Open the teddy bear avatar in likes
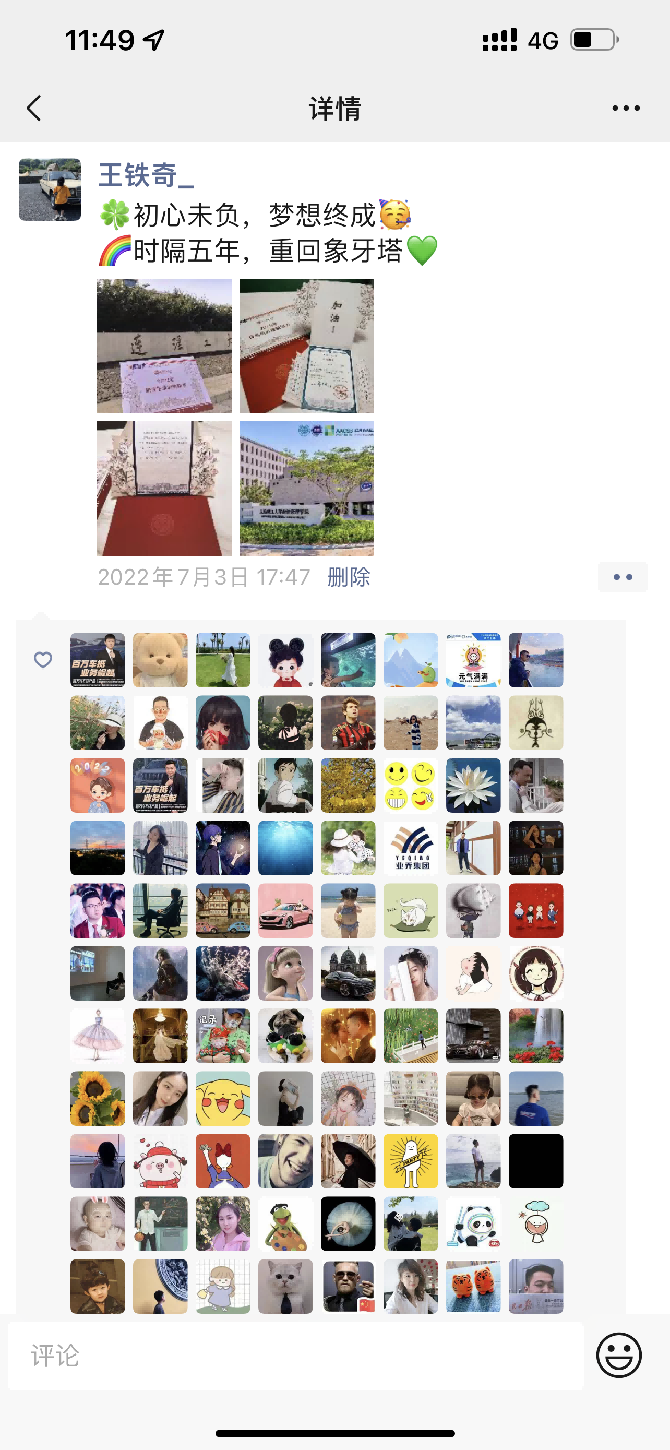Viewport: 670px width, 1450px height. pyautogui.click(x=160, y=660)
